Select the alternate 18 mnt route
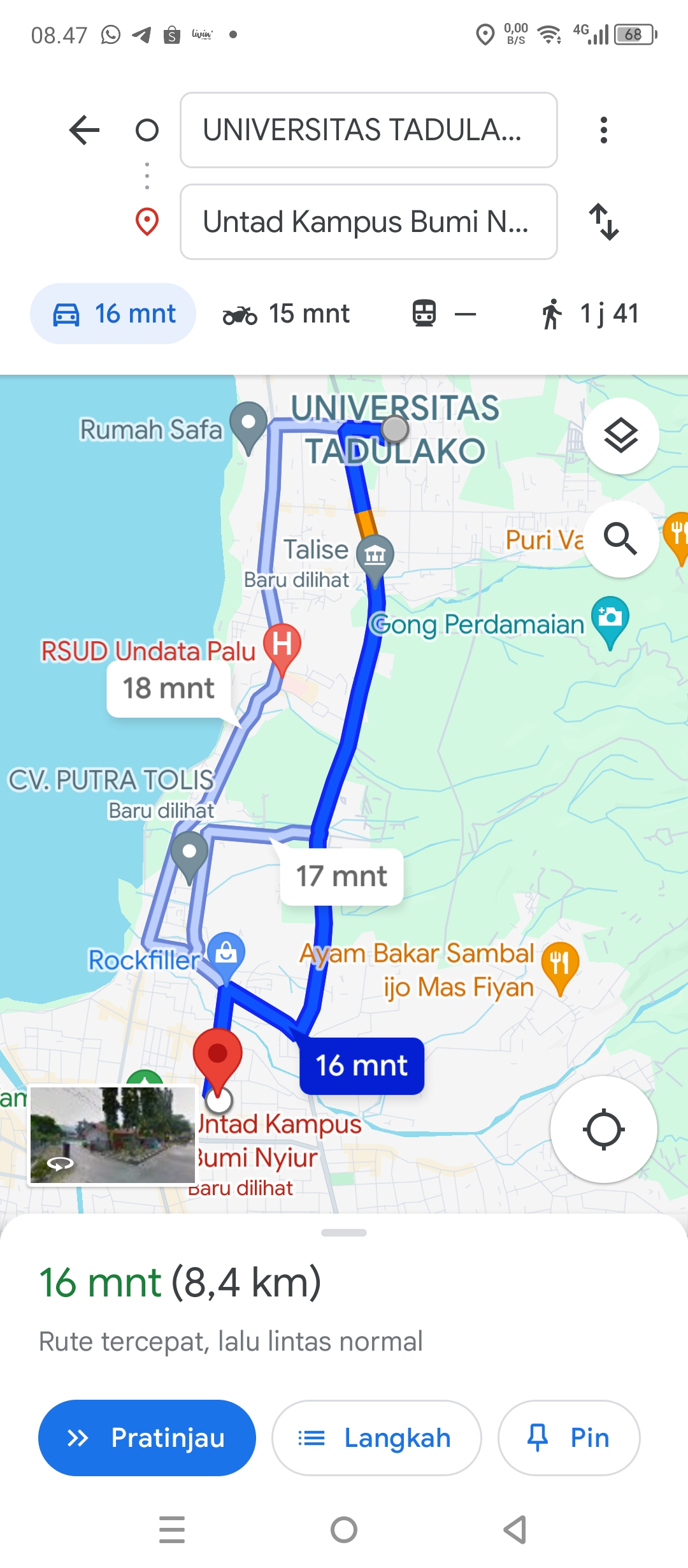Screen dimensions: 688x1568 click(169, 688)
